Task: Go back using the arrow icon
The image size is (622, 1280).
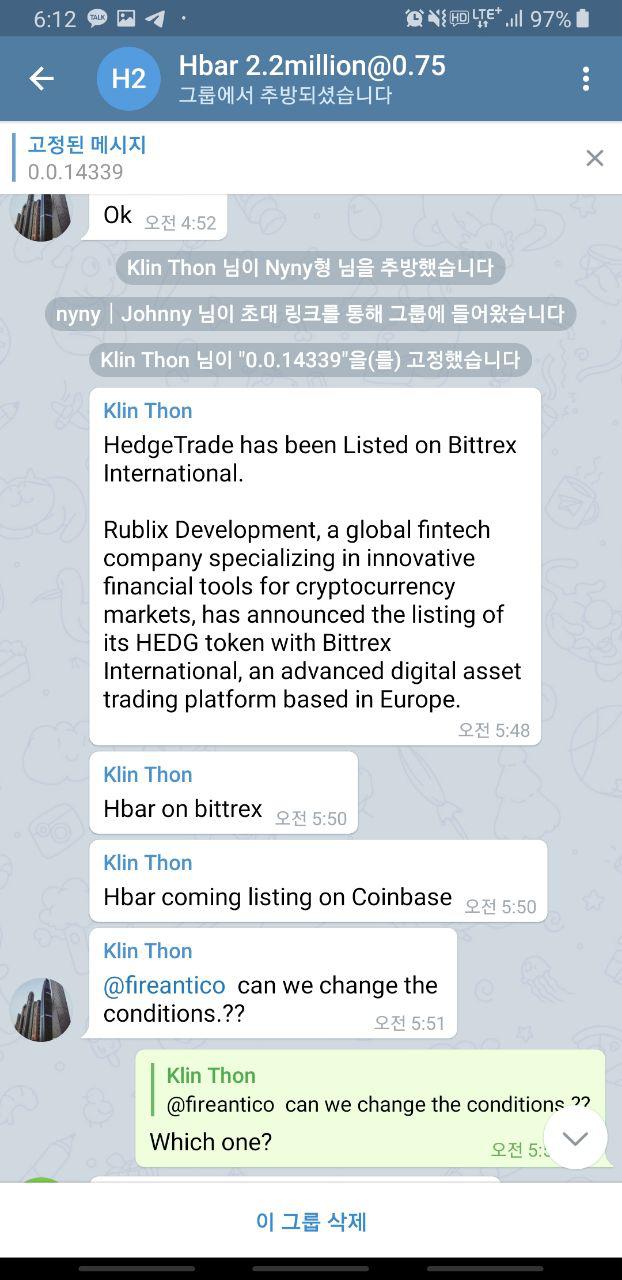Action: pyautogui.click(x=41, y=79)
